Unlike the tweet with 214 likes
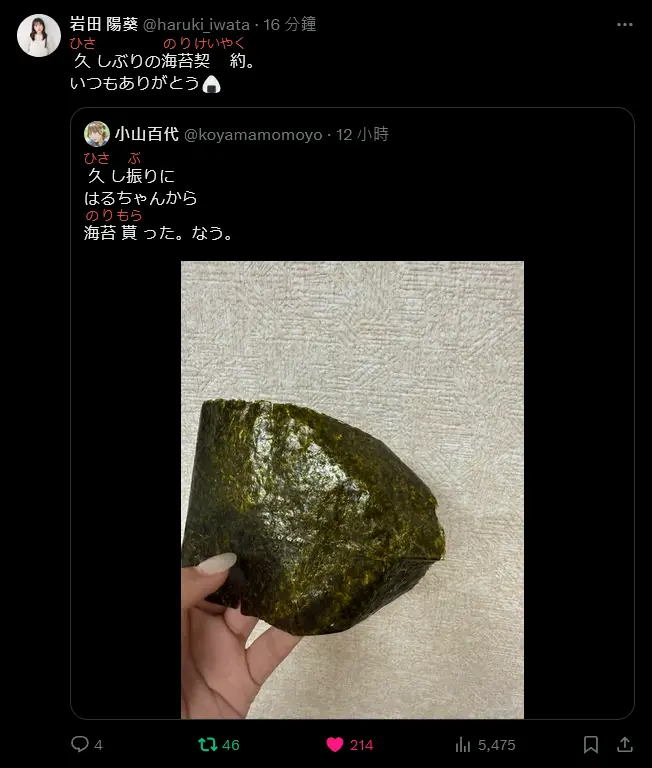652x768 pixels. coord(336,744)
